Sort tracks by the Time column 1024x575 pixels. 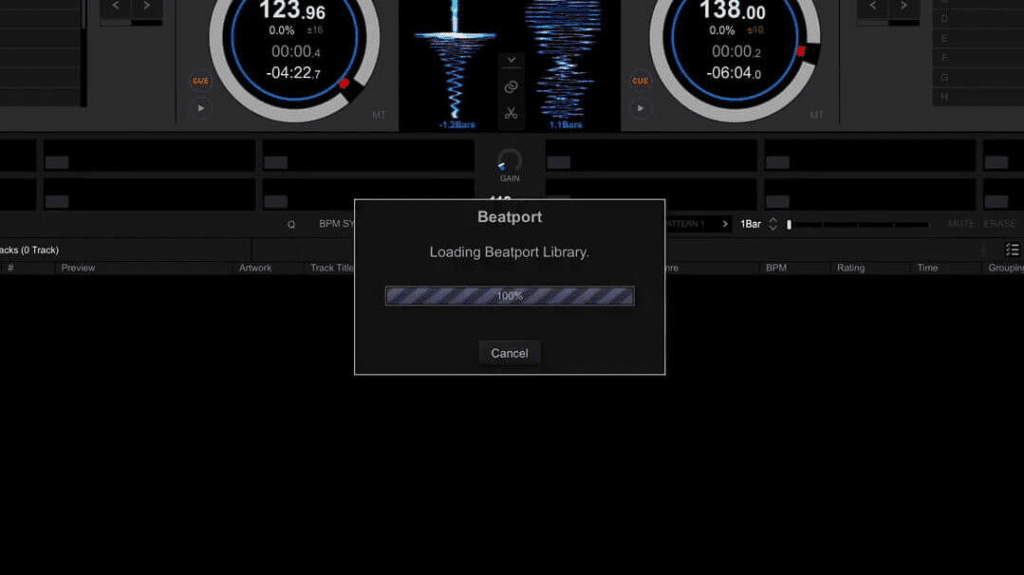coord(927,268)
